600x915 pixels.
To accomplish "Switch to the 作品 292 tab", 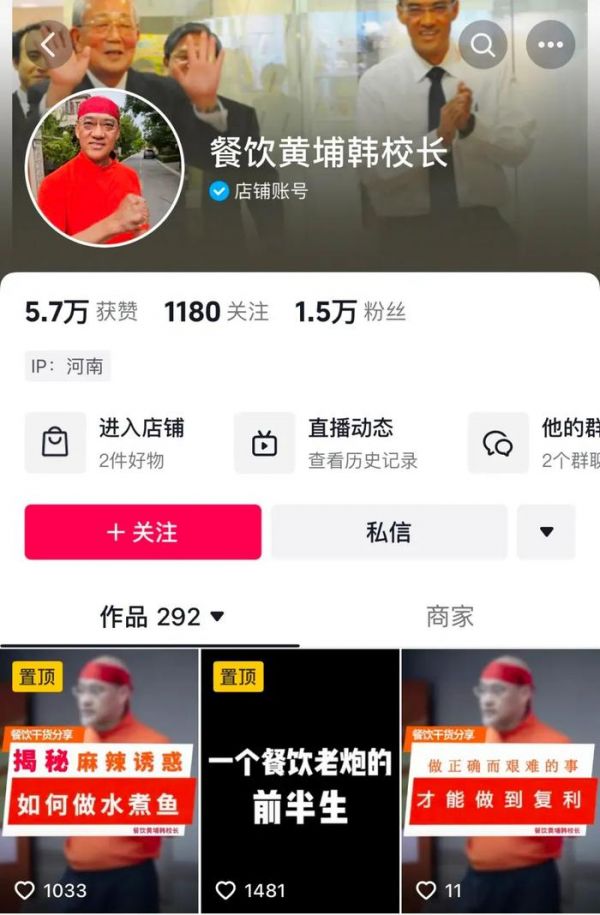I will [161, 617].
